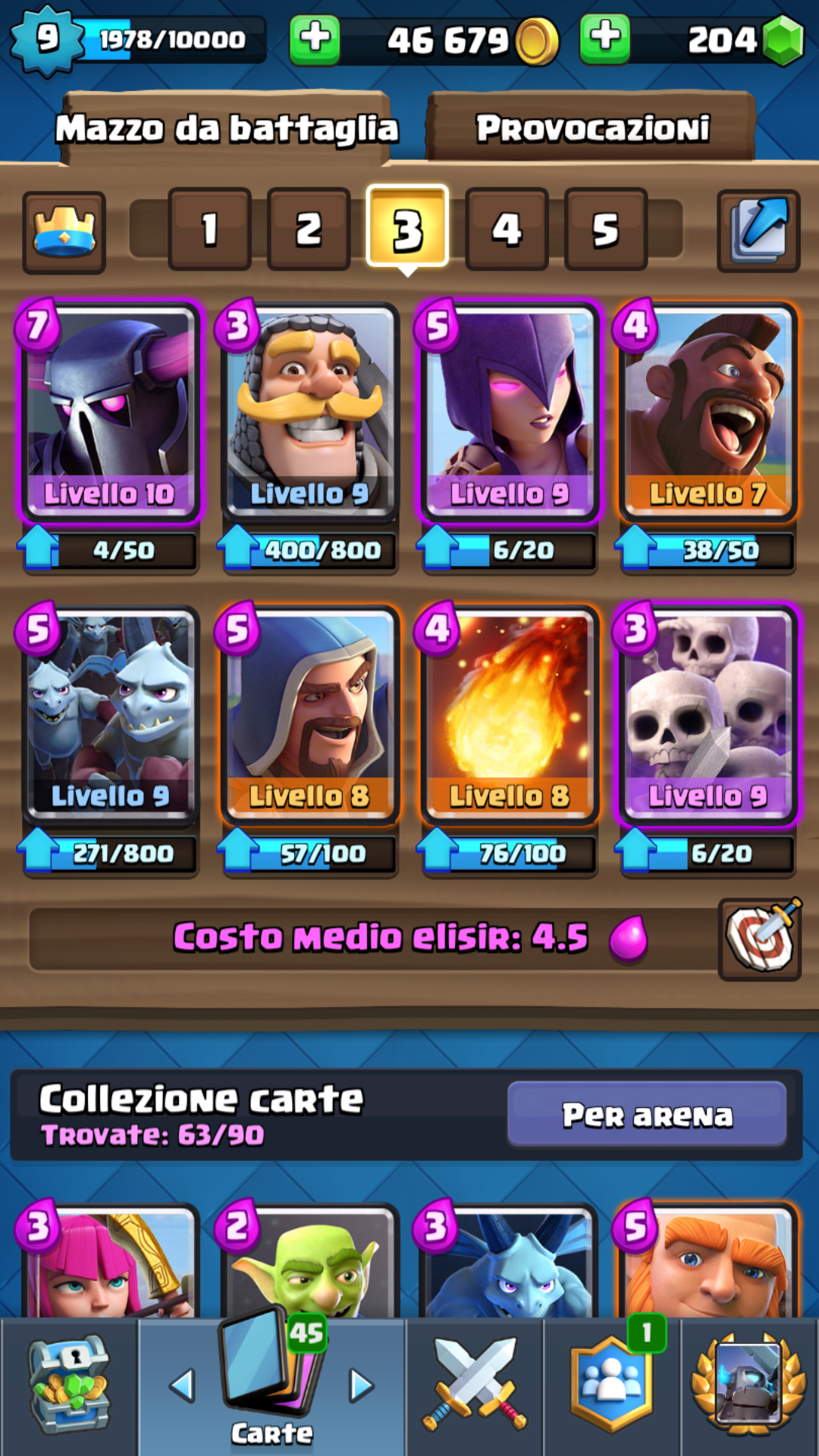Screen dimensions: 819x1456
Task: Tap the plus button to buy gems
Action: coord(604,39)
